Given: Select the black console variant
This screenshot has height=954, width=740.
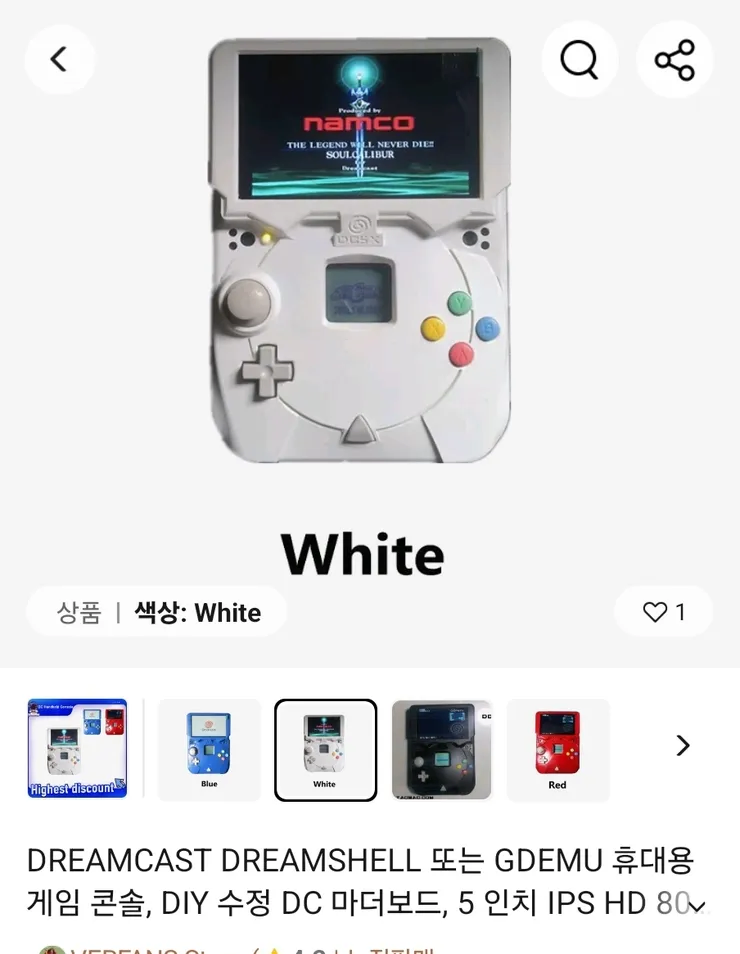Looking at the screenshot, I should tap(441, 749).
